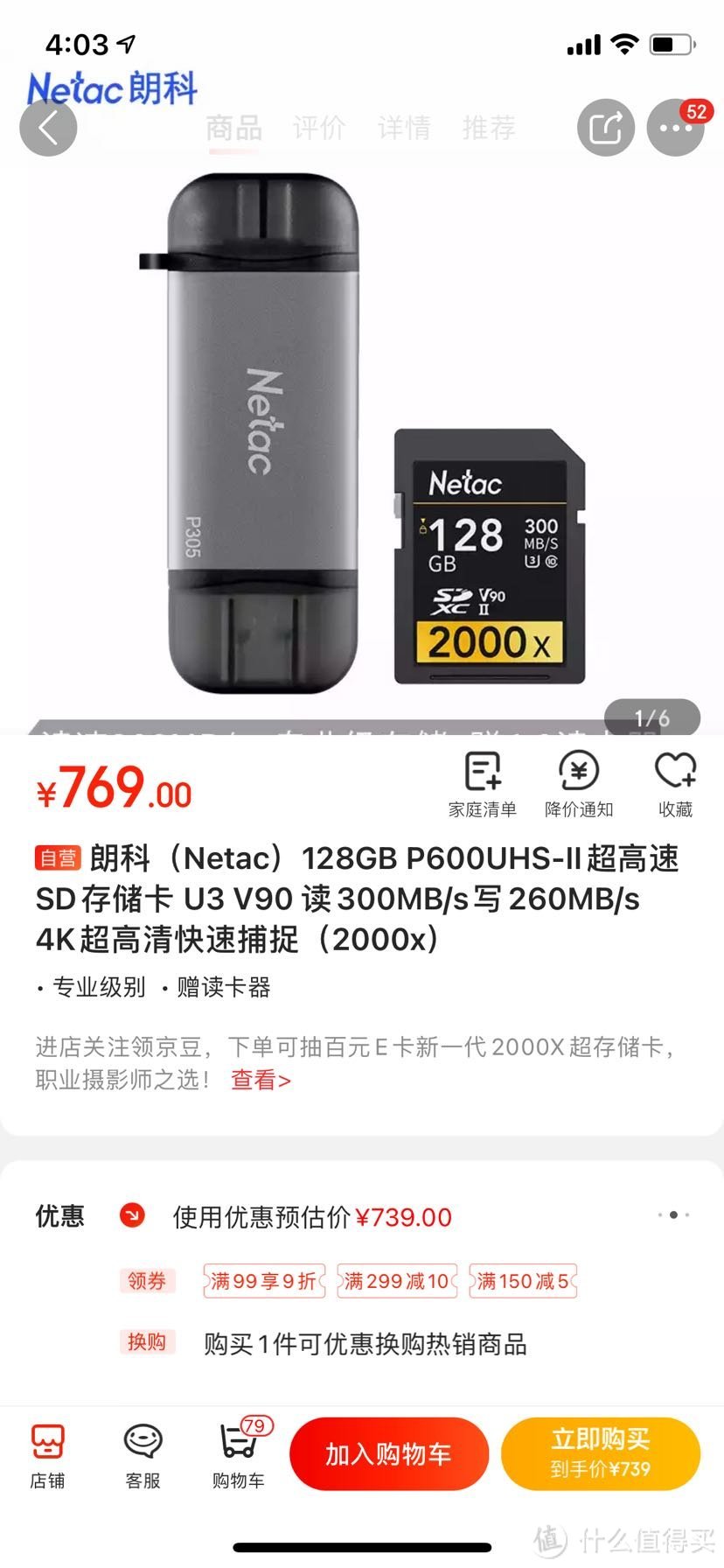Open the 查看 link for promotion
The image size is (724, 1568).
click(261, 1080)
